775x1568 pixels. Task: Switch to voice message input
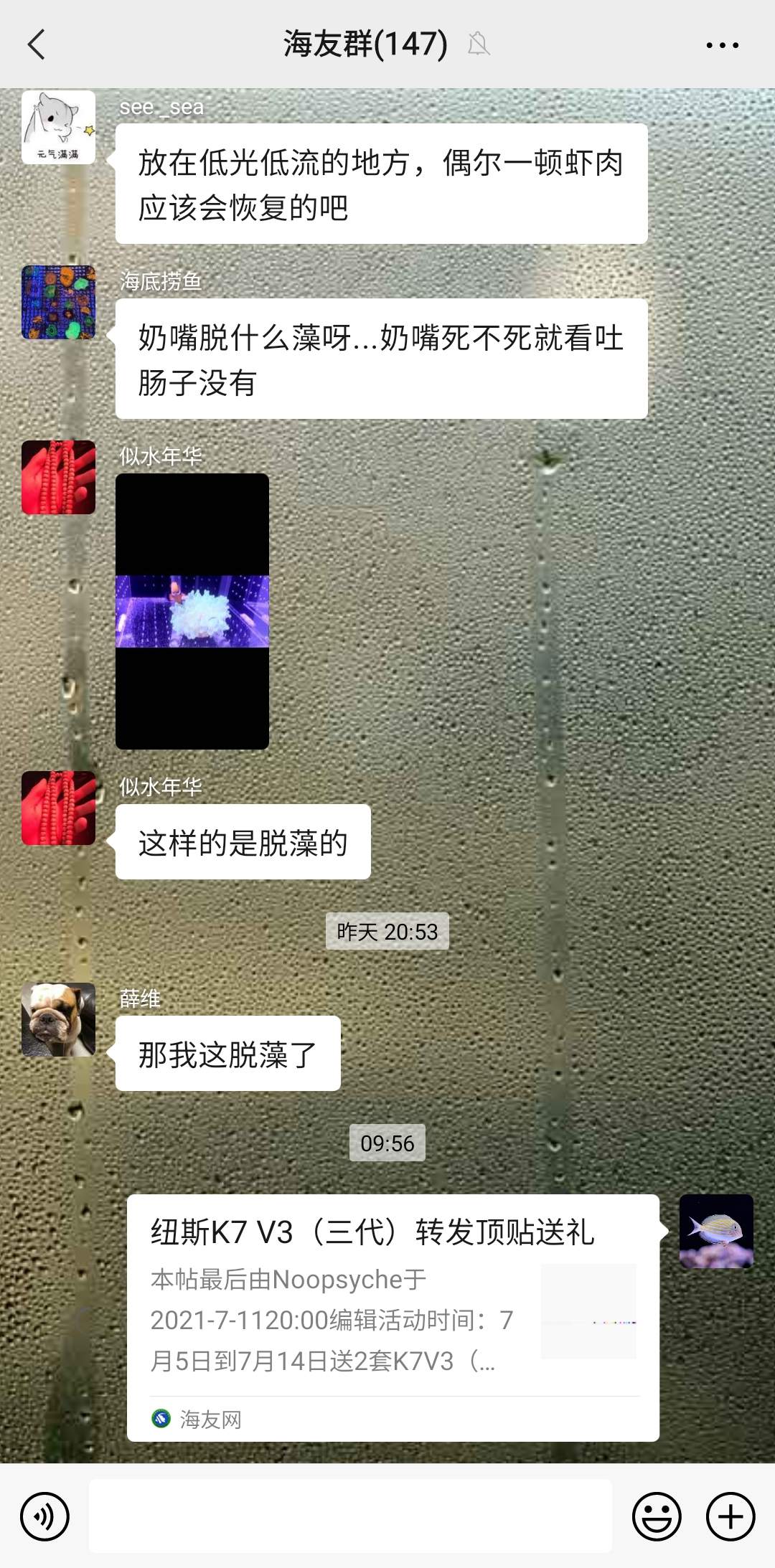pos(44,1516)
